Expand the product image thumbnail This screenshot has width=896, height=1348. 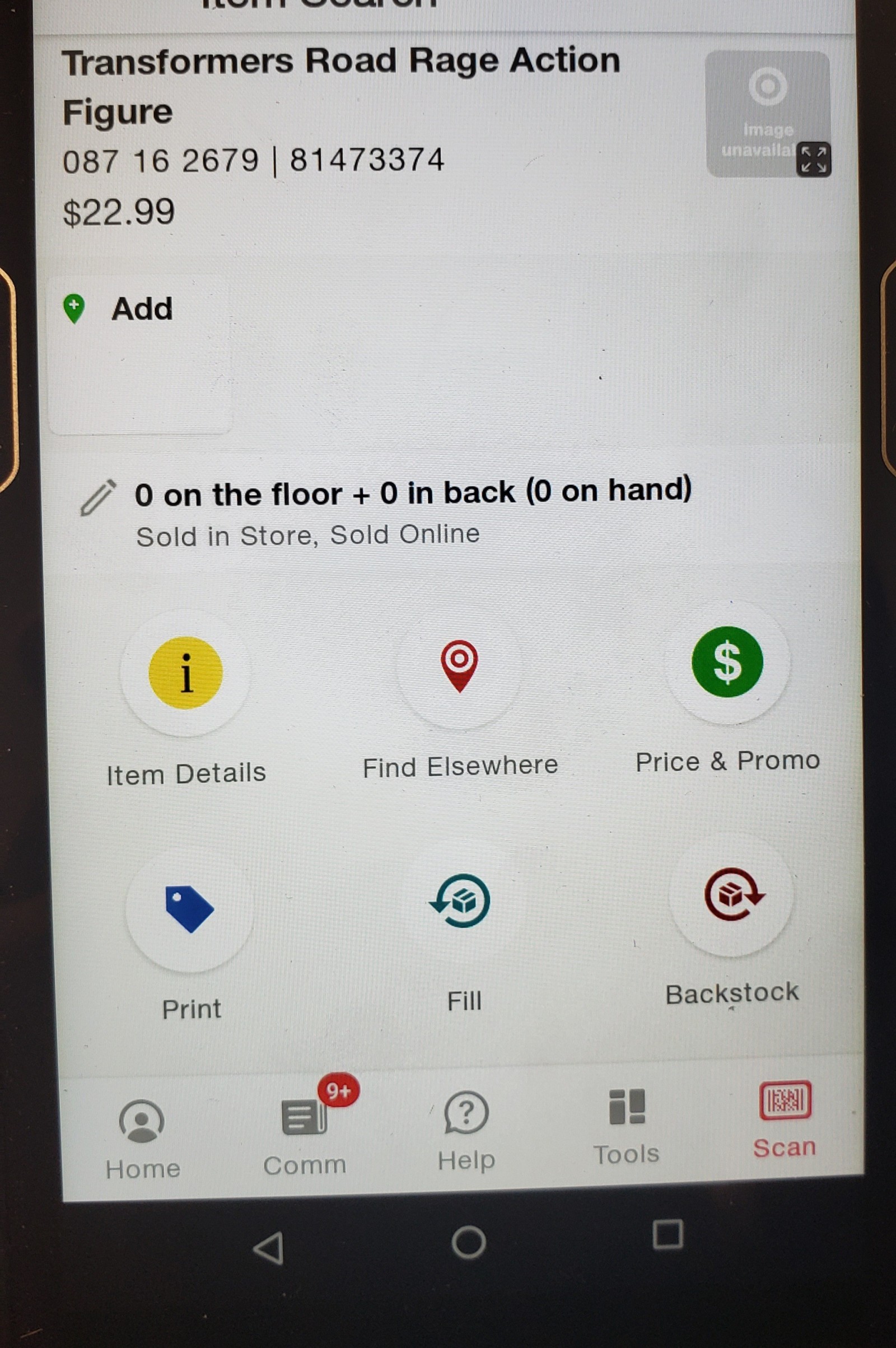click(813, 160)
